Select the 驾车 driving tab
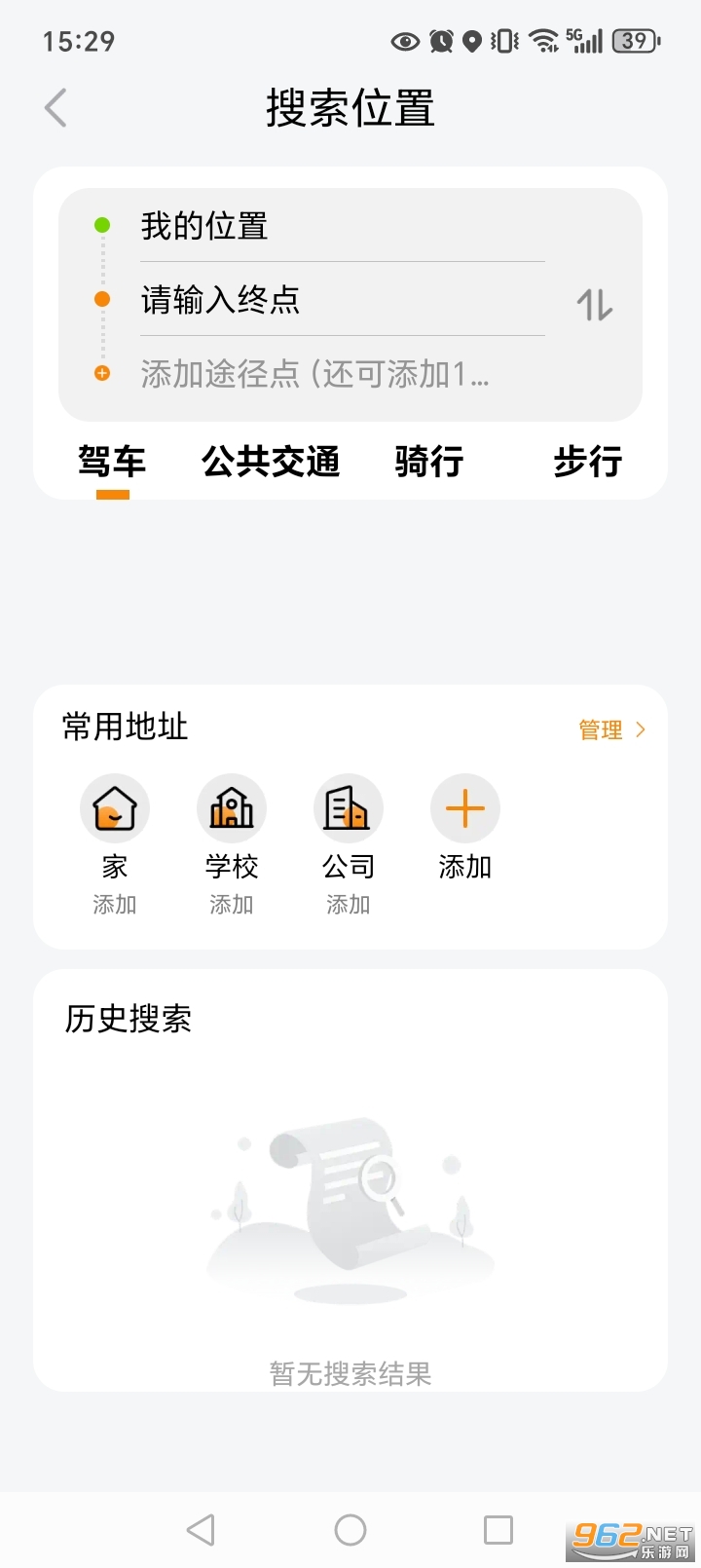701x1568 pixels. (x=112, y=462)
